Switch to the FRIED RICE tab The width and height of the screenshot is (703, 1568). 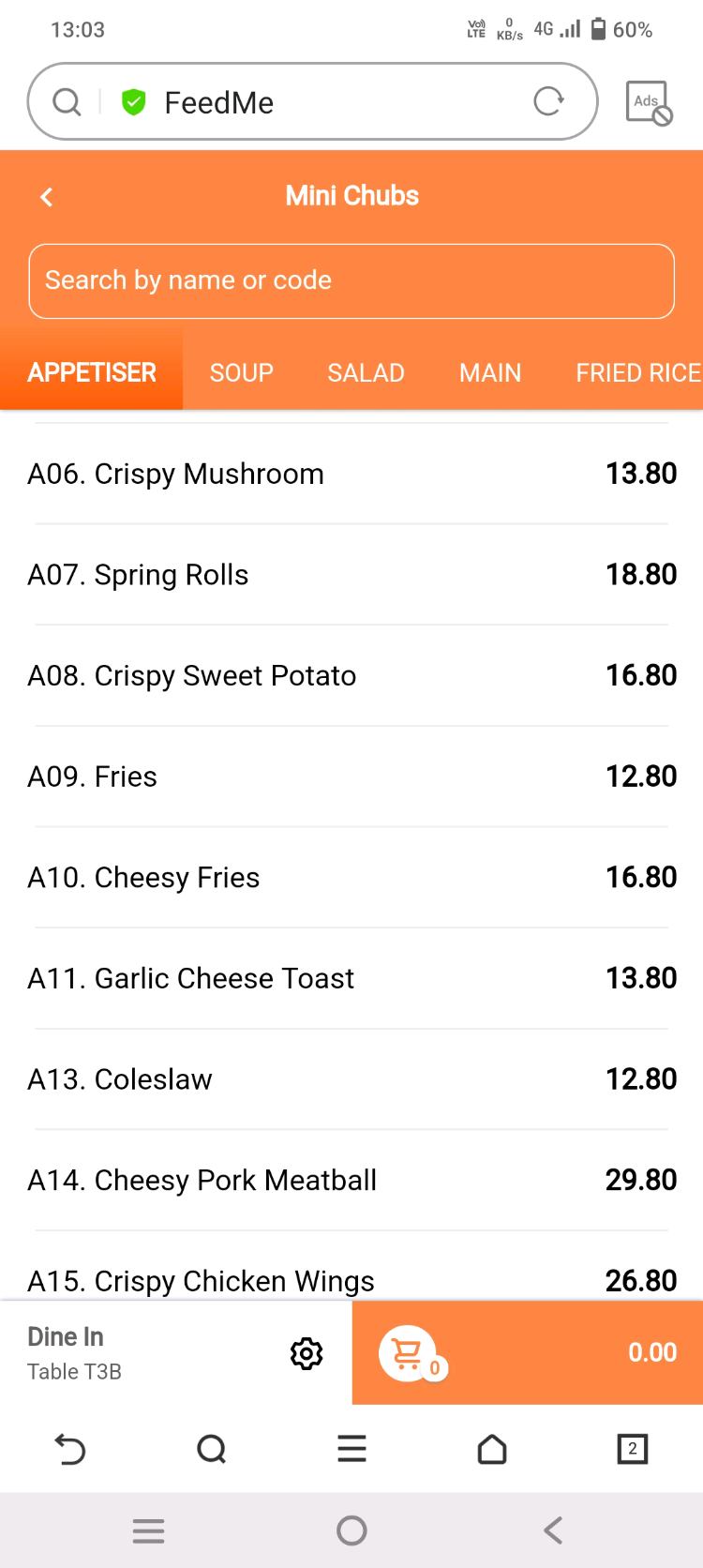pyautogui.click(x=637, y=373)
